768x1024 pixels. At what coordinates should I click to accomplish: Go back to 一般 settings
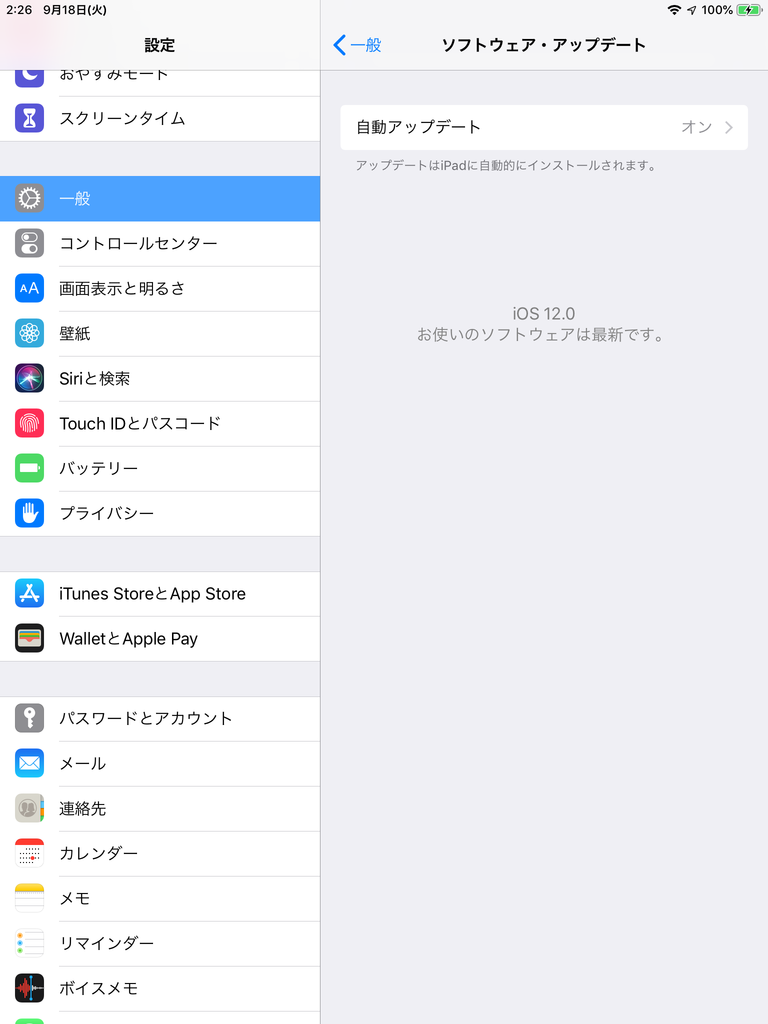[357, 45]
